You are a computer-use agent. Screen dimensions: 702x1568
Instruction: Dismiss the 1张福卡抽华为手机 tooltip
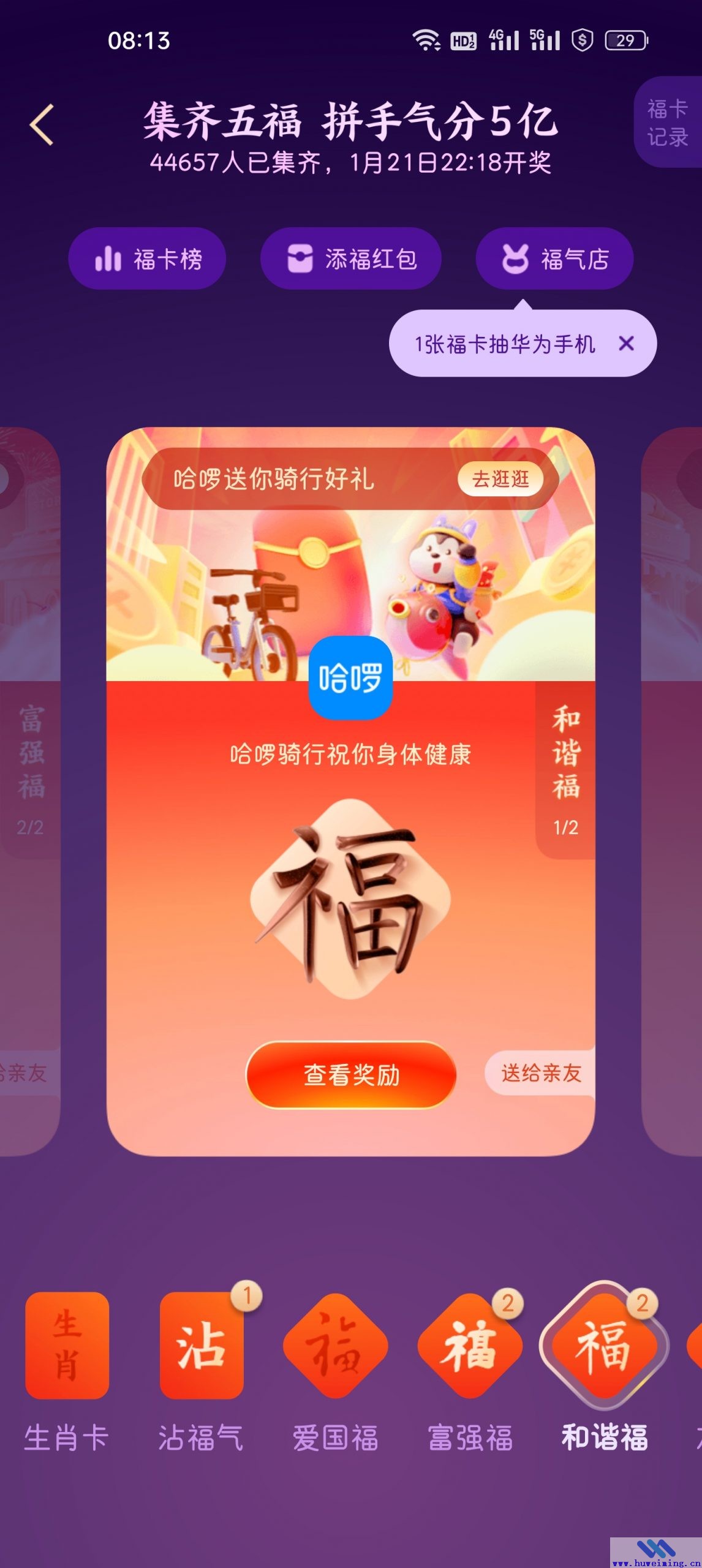tap(626, 344)
